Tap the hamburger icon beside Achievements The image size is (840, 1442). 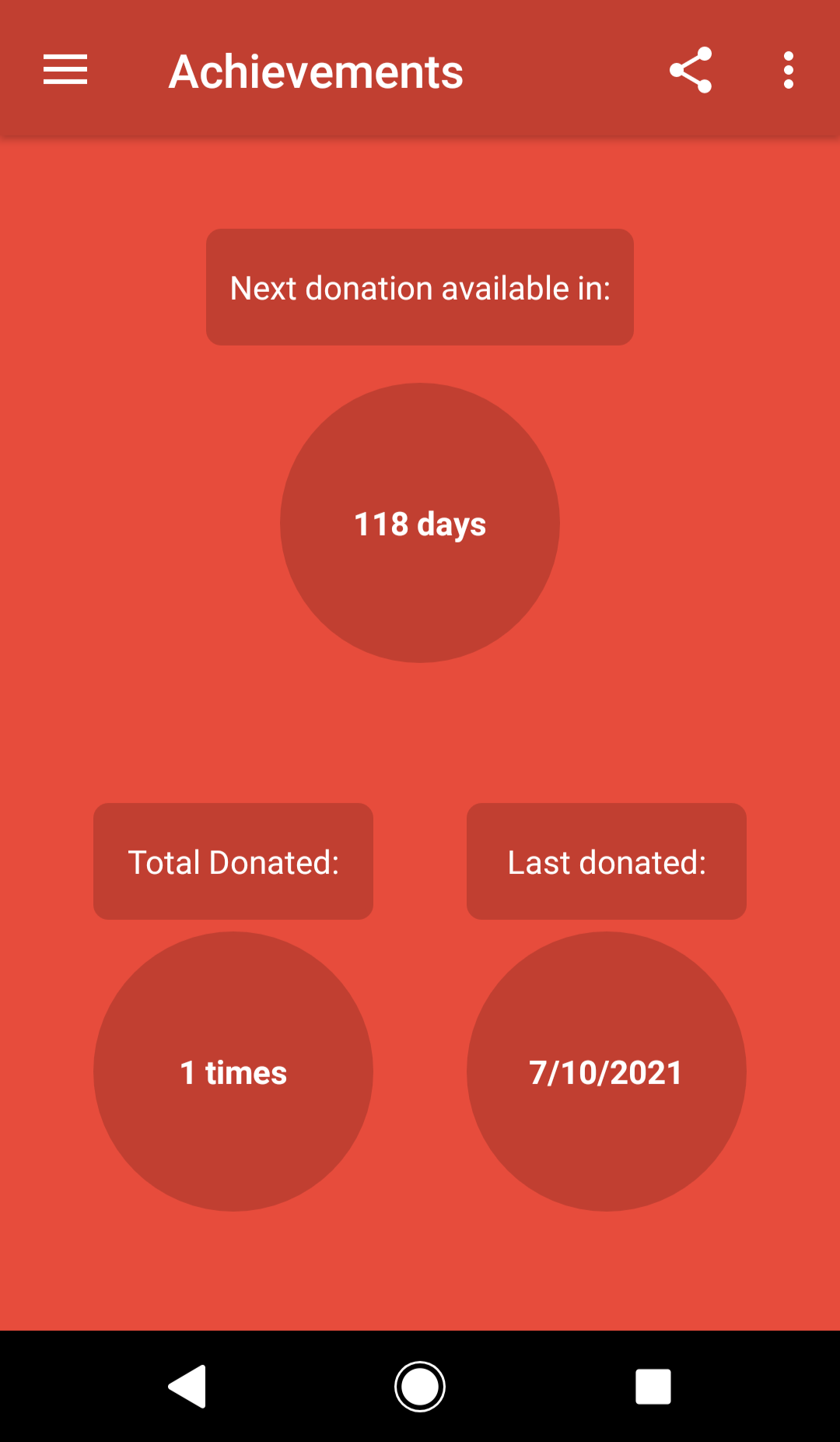(64, 70)
